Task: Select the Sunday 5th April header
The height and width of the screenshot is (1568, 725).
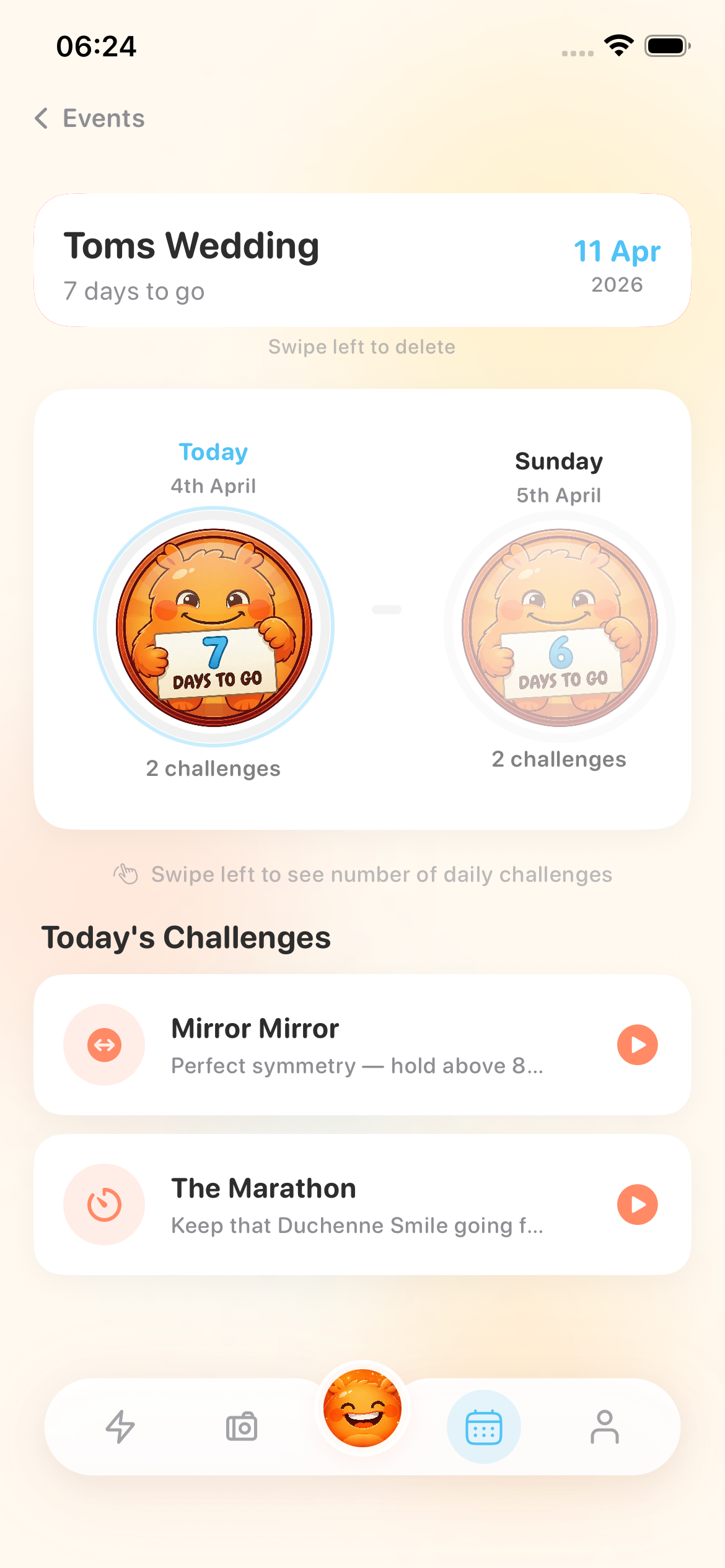Action: 558,461
